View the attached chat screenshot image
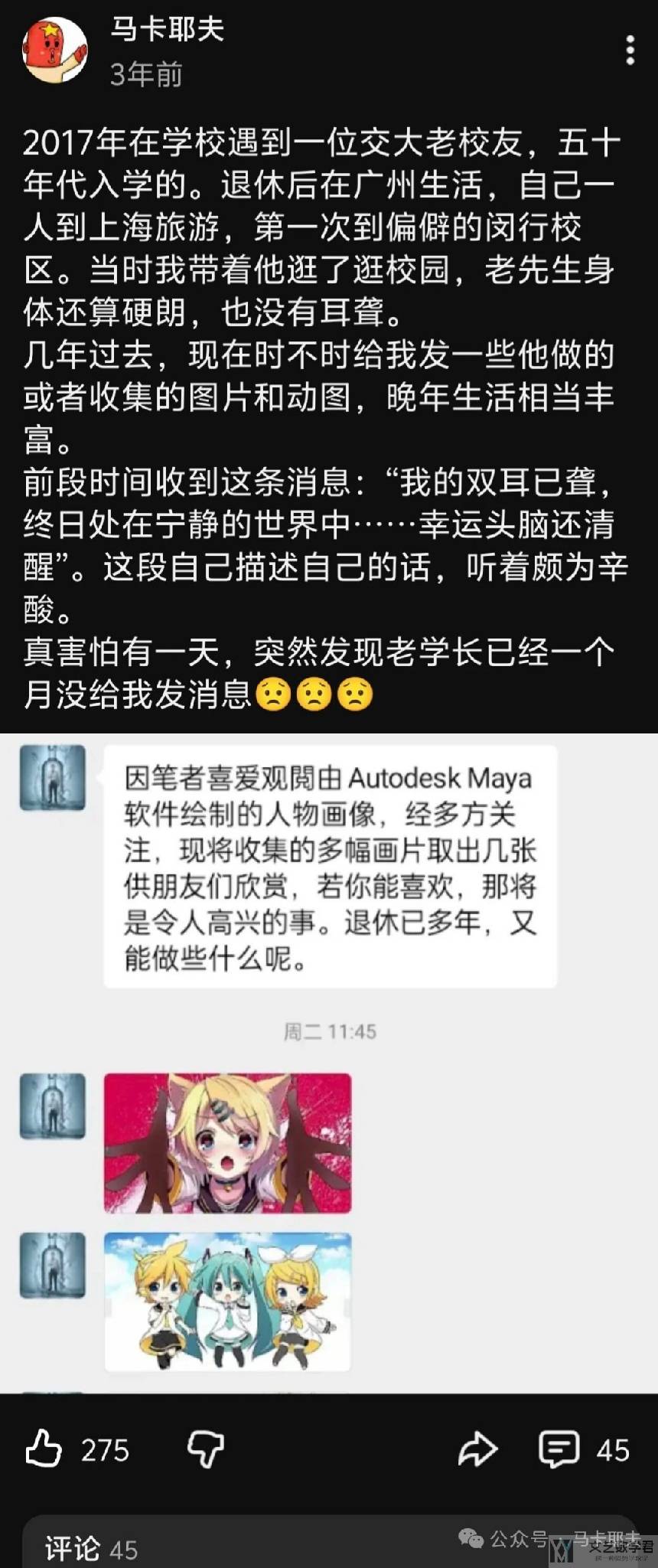 [329, 1063]
